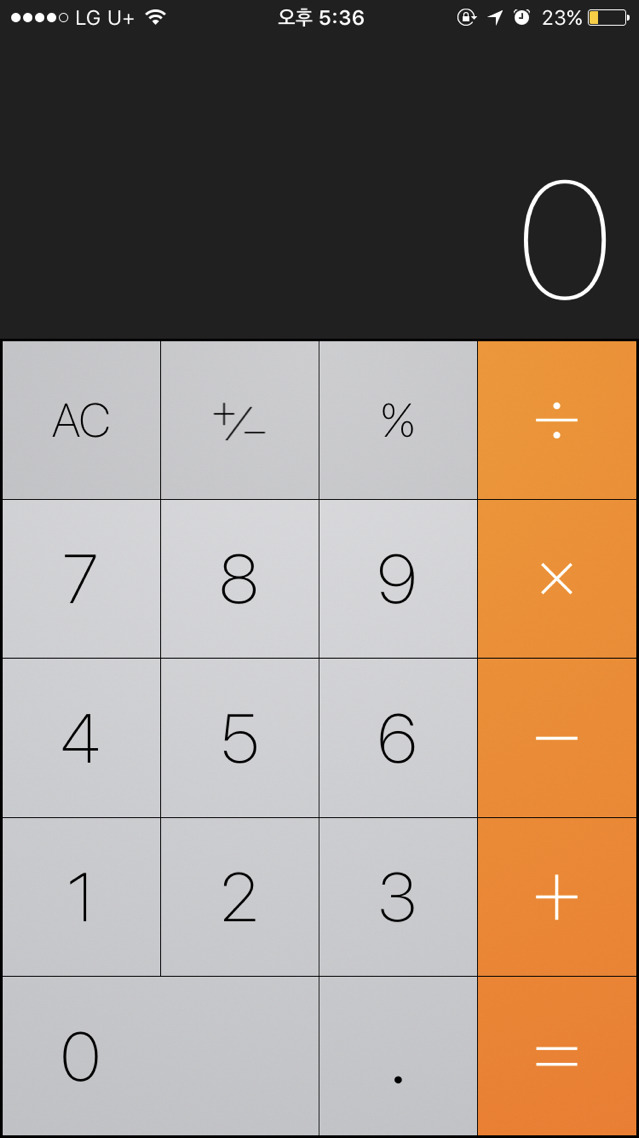Tap the percent key
Image resolution: width=639 pixels, height=1138 pixels.
coord(398,420)
